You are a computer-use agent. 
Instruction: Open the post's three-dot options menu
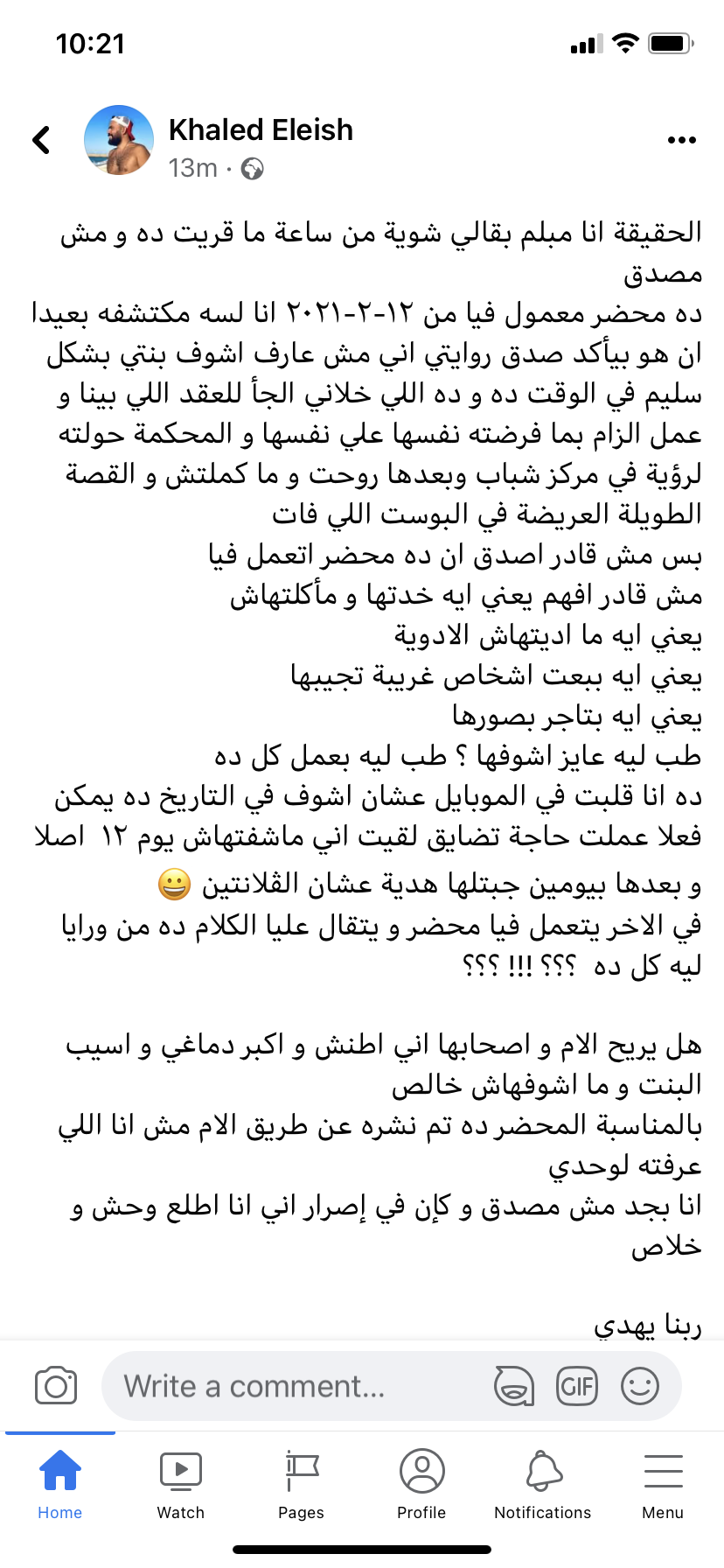click(x=681, y=140)
